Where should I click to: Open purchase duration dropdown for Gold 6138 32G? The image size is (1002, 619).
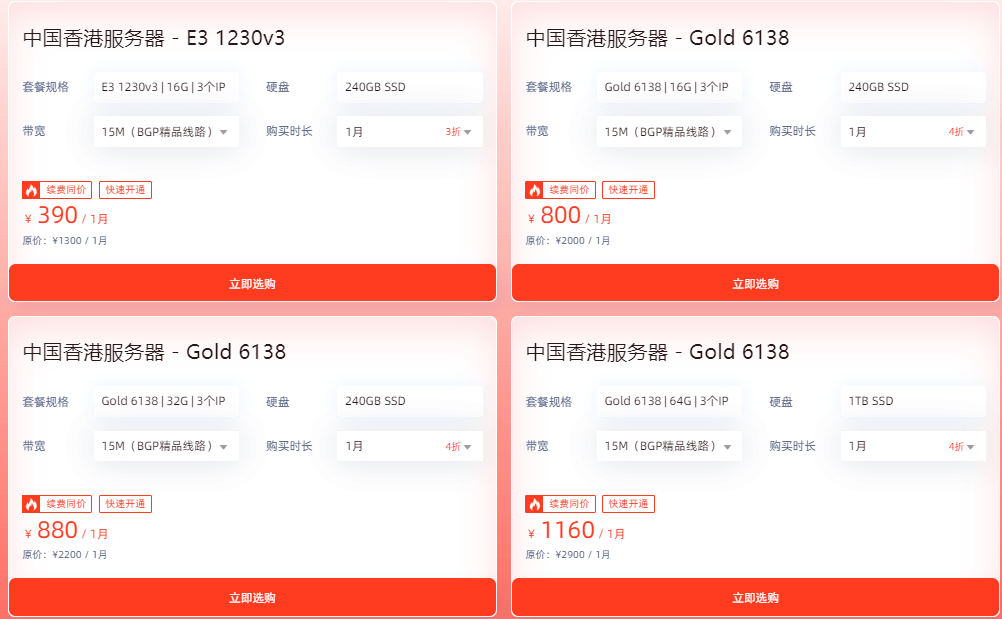409,446
